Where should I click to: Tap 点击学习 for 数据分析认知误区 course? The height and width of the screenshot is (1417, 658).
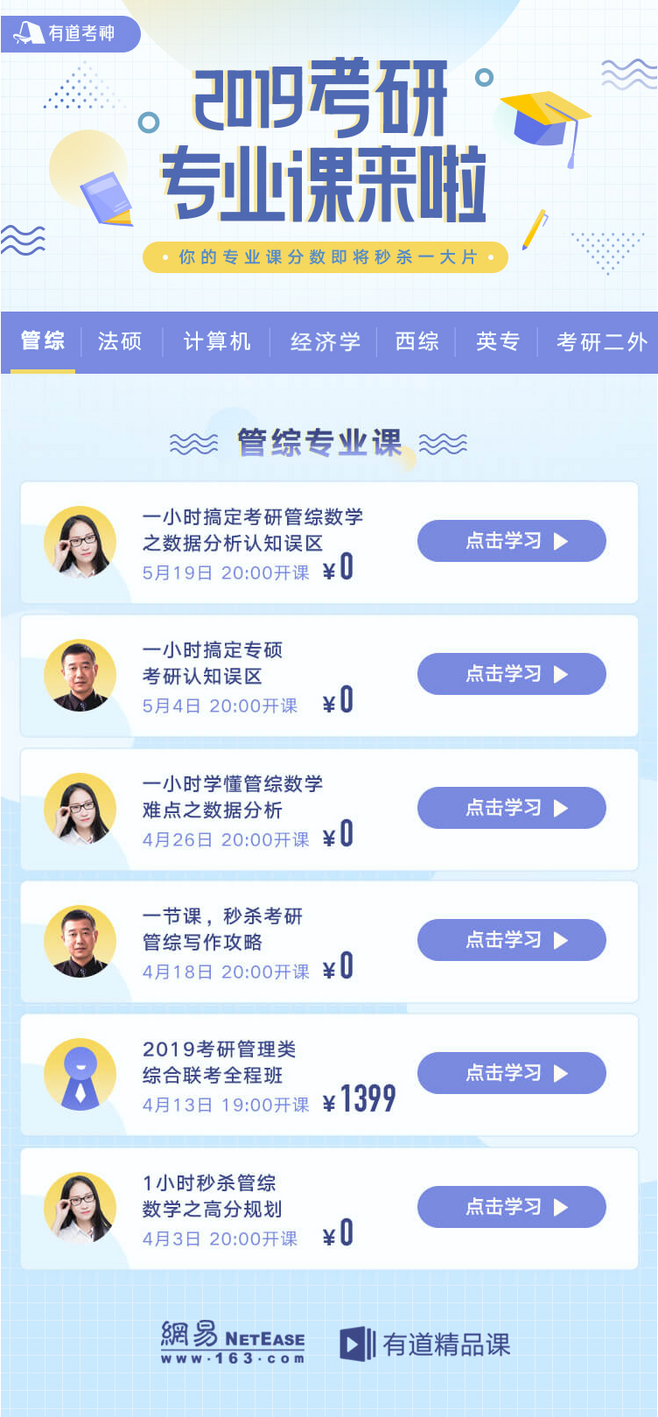coord(511,541)
